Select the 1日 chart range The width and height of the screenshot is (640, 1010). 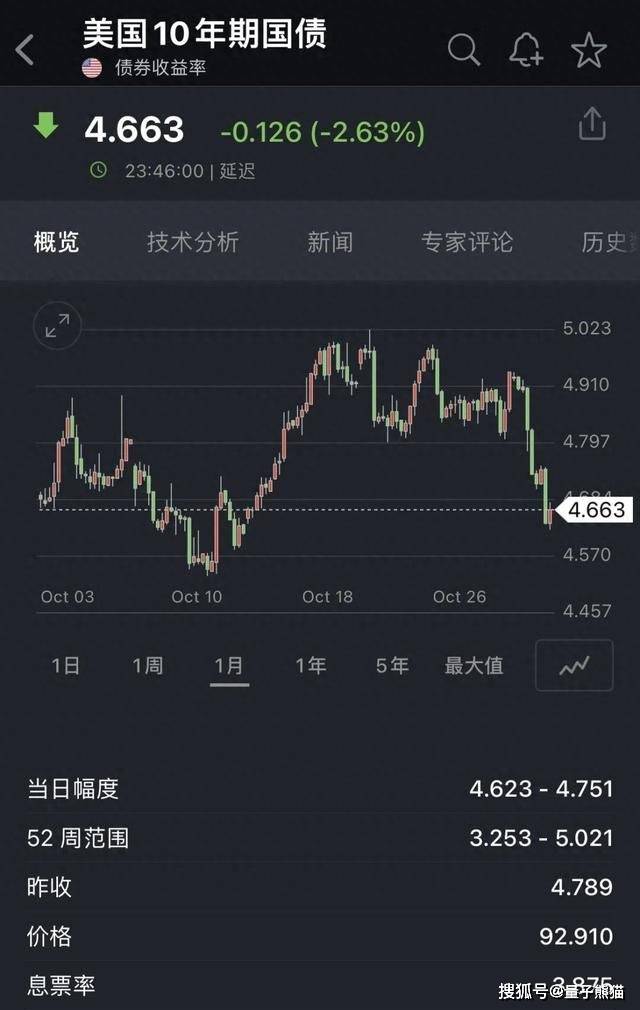pyautogui.click(x=66, y=666)
